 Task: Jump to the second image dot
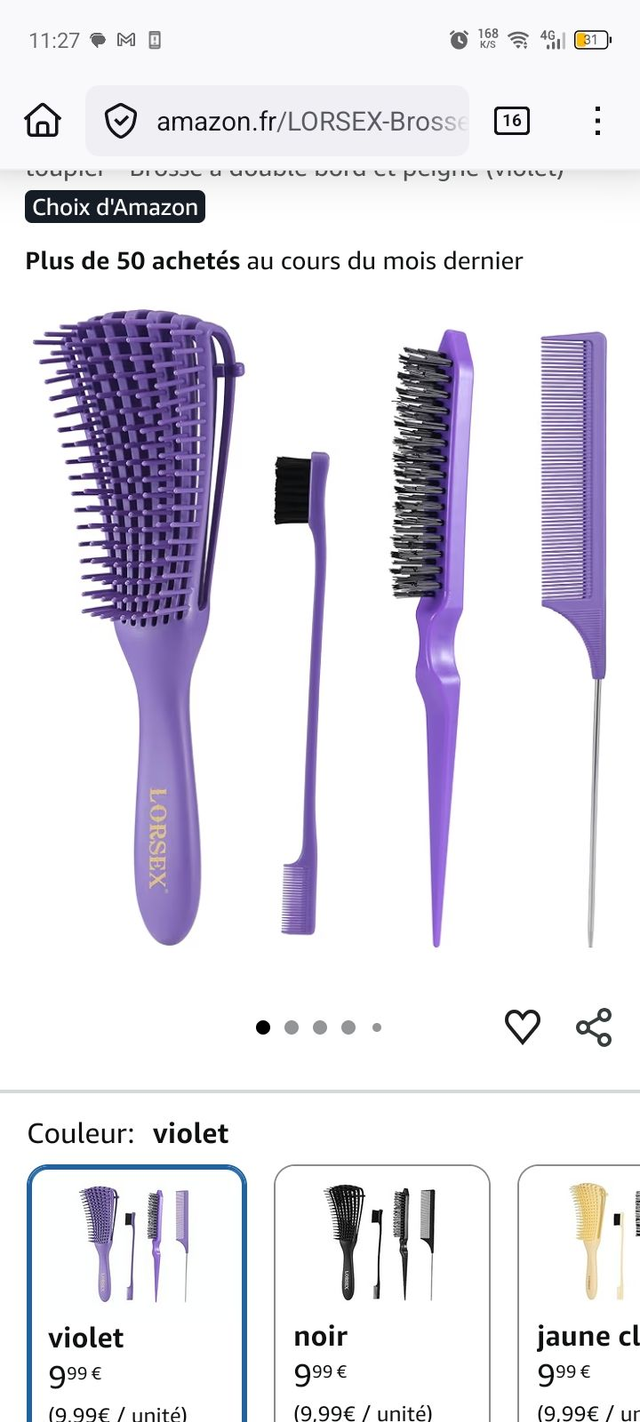(x=291, y=1027)
